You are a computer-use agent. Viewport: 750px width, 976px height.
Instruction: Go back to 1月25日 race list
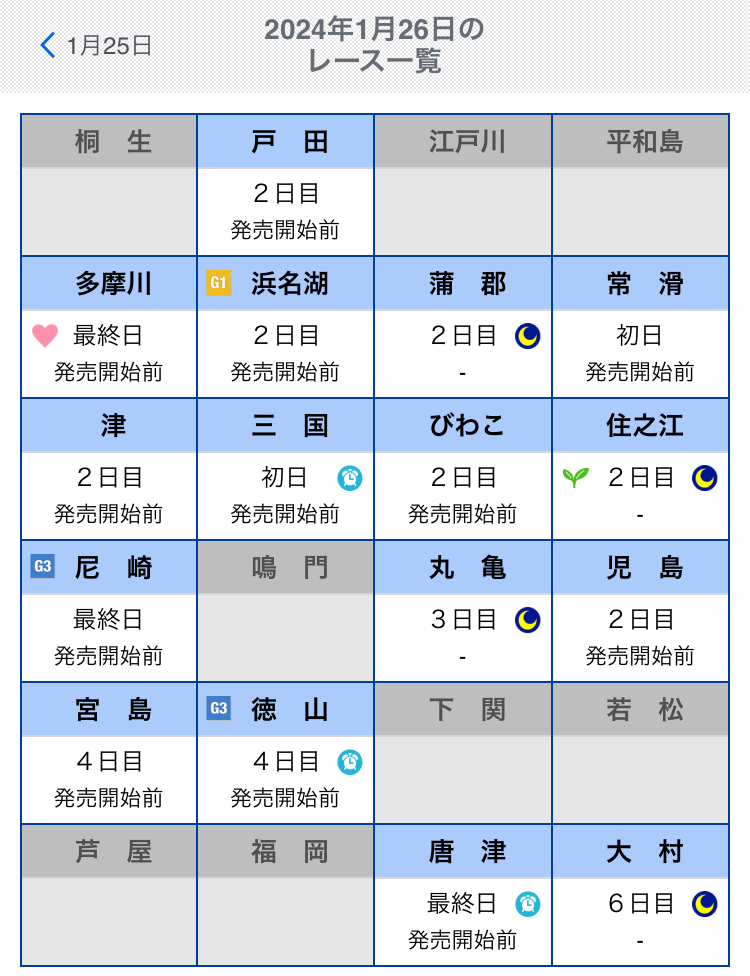pyautogui.click(x=96, y=45)
